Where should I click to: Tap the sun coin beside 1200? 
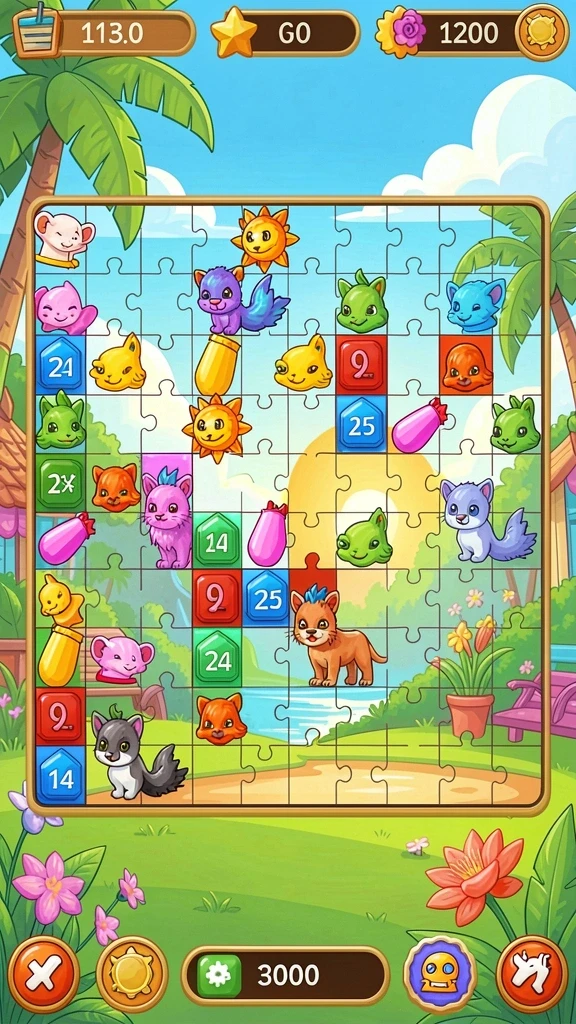click(541, 32)
